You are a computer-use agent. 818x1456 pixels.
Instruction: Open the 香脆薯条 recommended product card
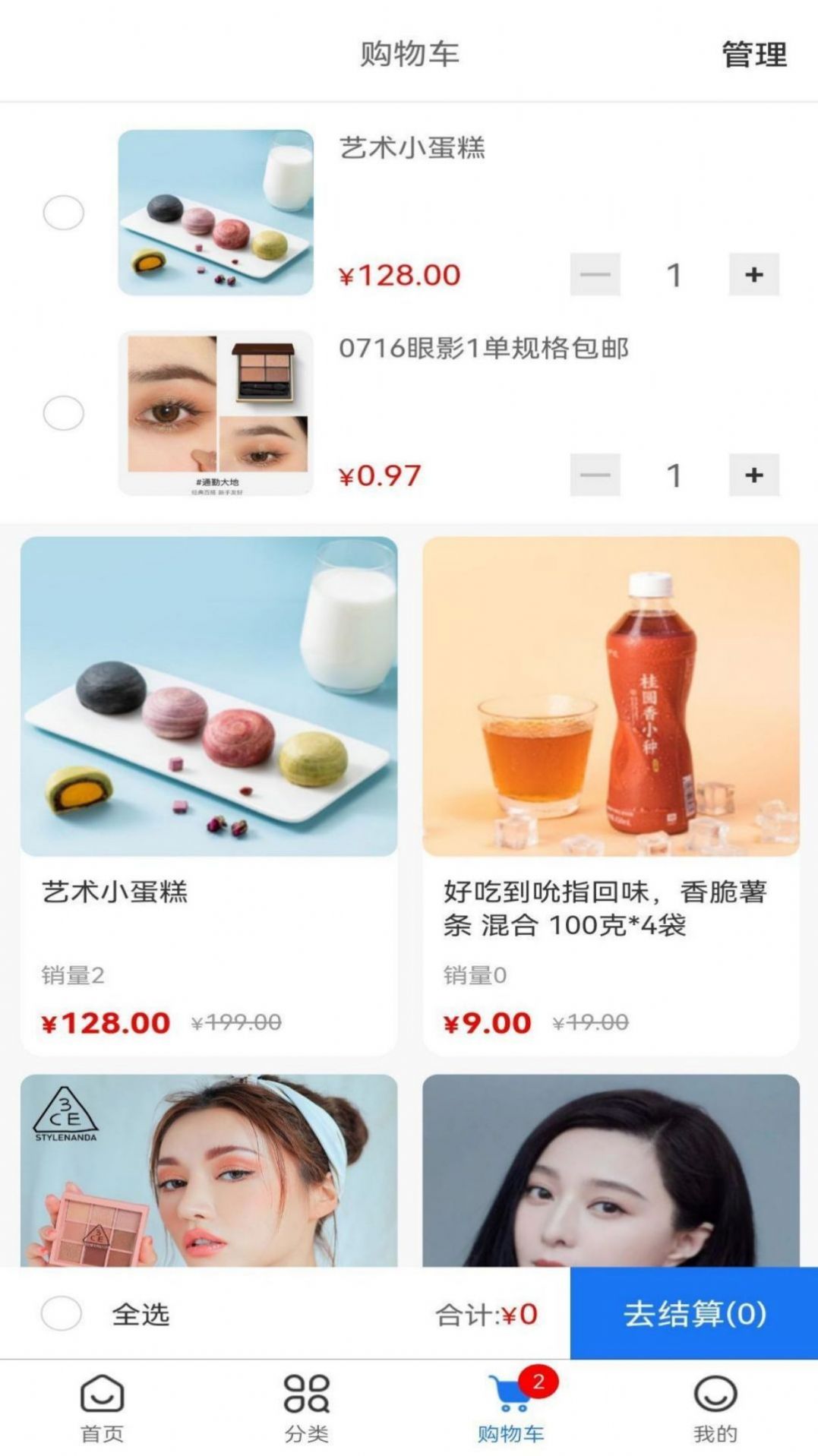click(x=611, y=794)
